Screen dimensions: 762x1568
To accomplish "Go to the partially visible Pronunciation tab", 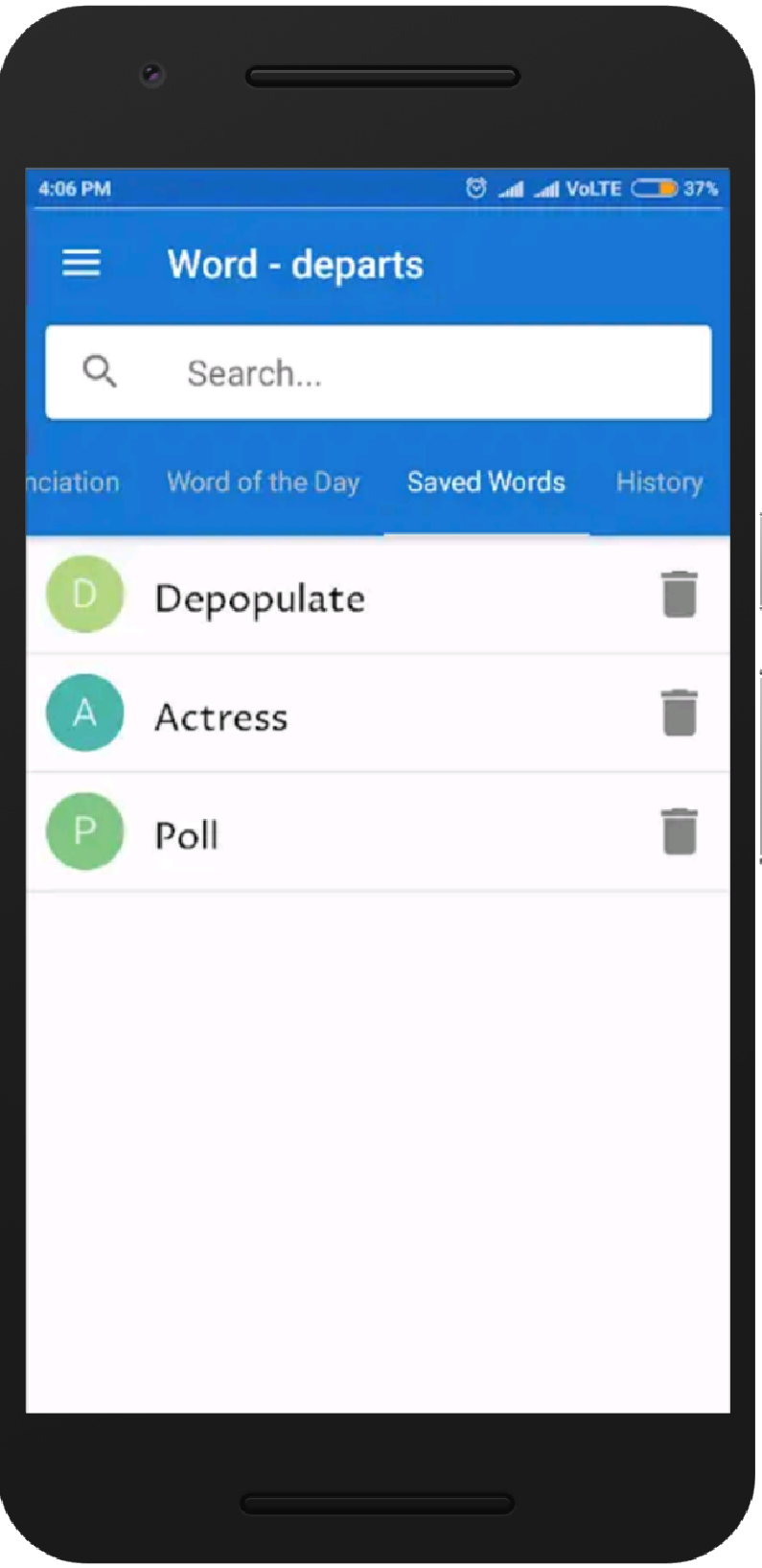I will tap(74, 481).
